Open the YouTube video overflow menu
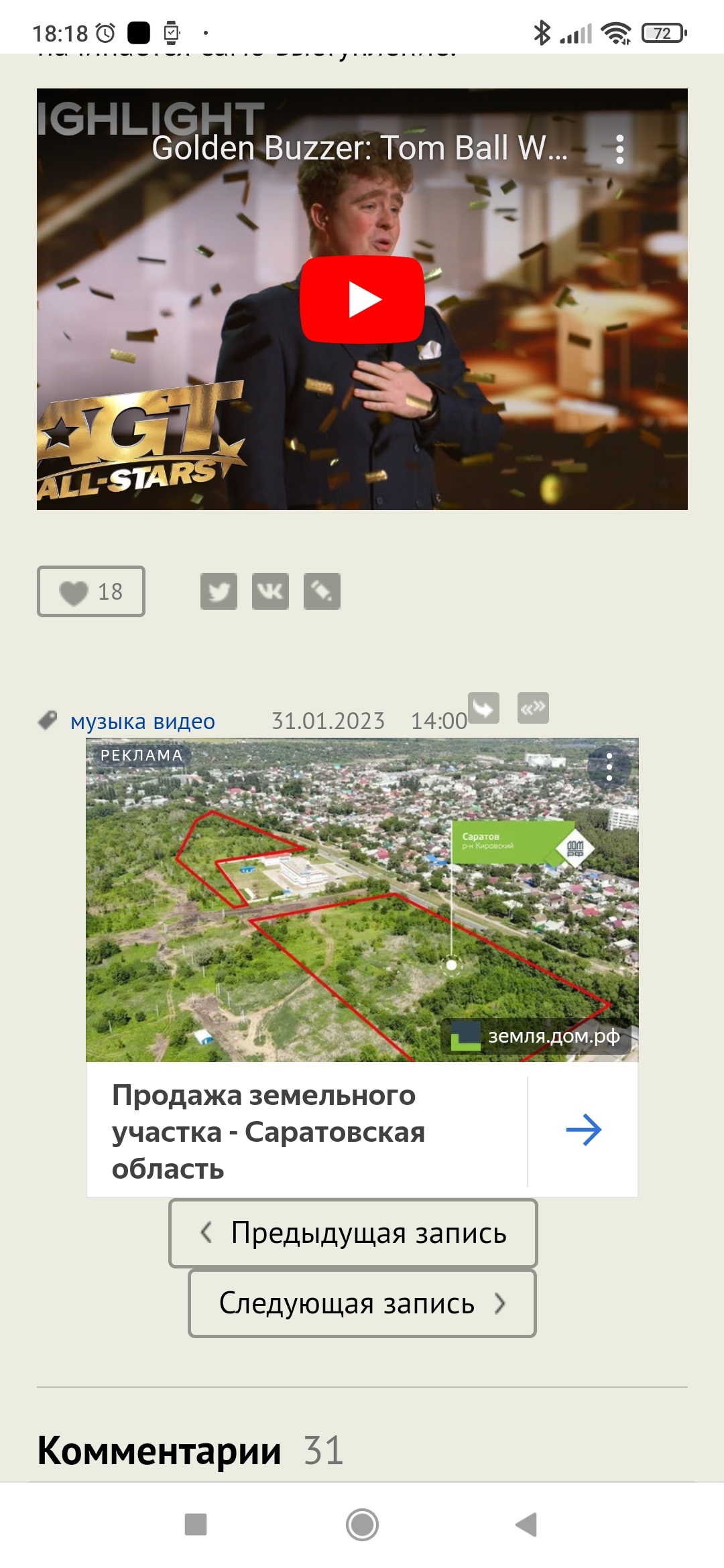 point(619,149)
